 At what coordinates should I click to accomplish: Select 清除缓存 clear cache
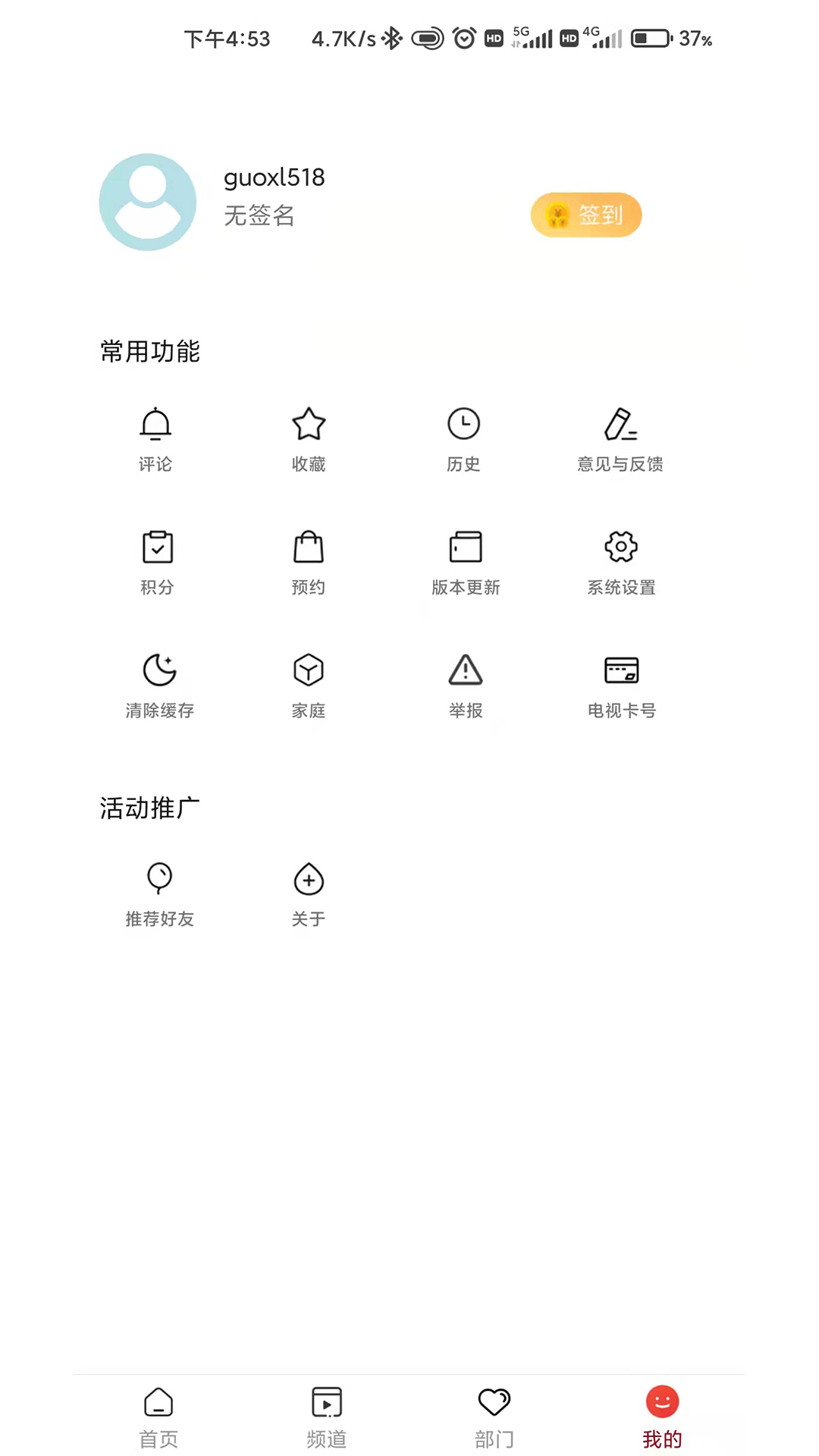[x=159, y=686]
